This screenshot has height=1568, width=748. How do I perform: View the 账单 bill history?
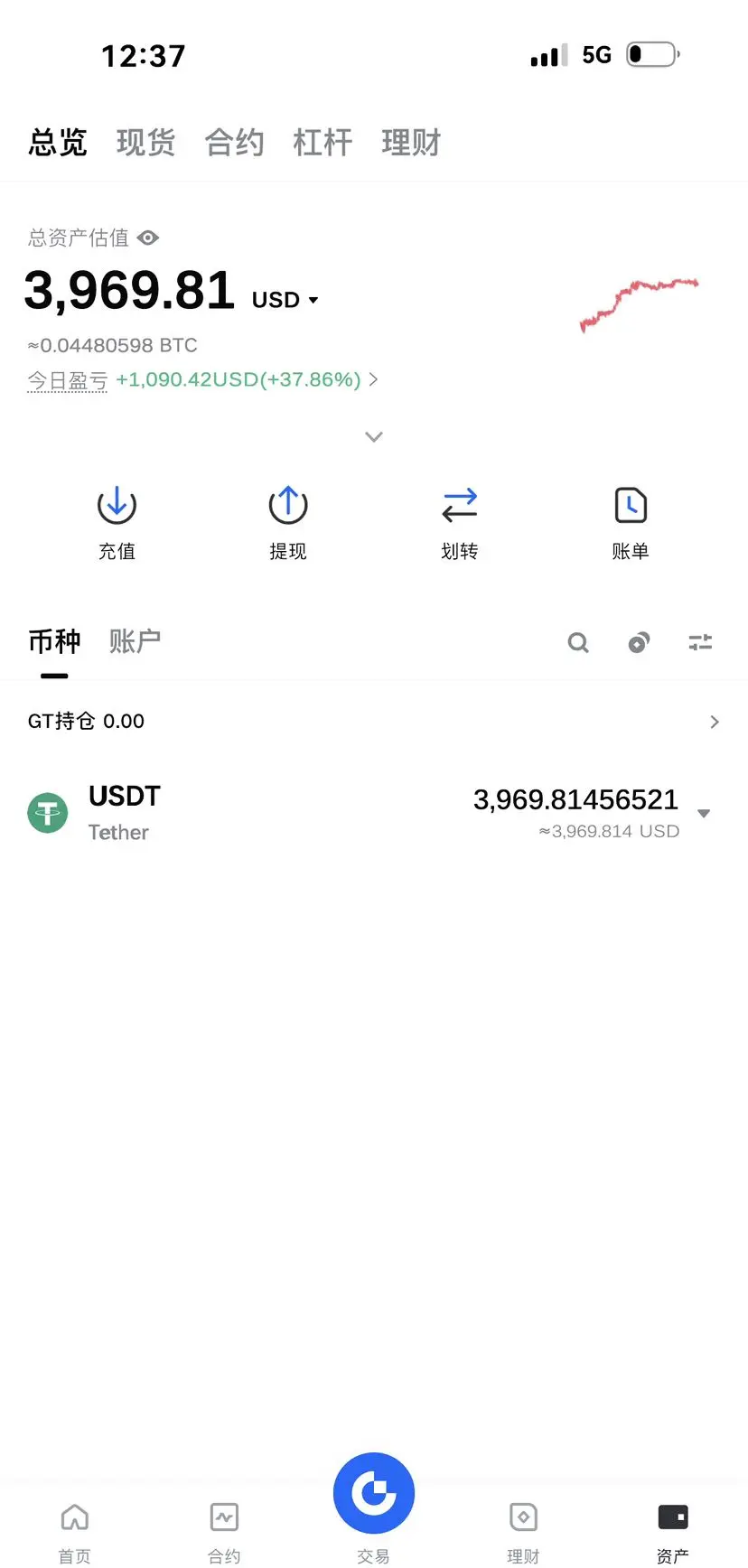click(x=631, y=524)
